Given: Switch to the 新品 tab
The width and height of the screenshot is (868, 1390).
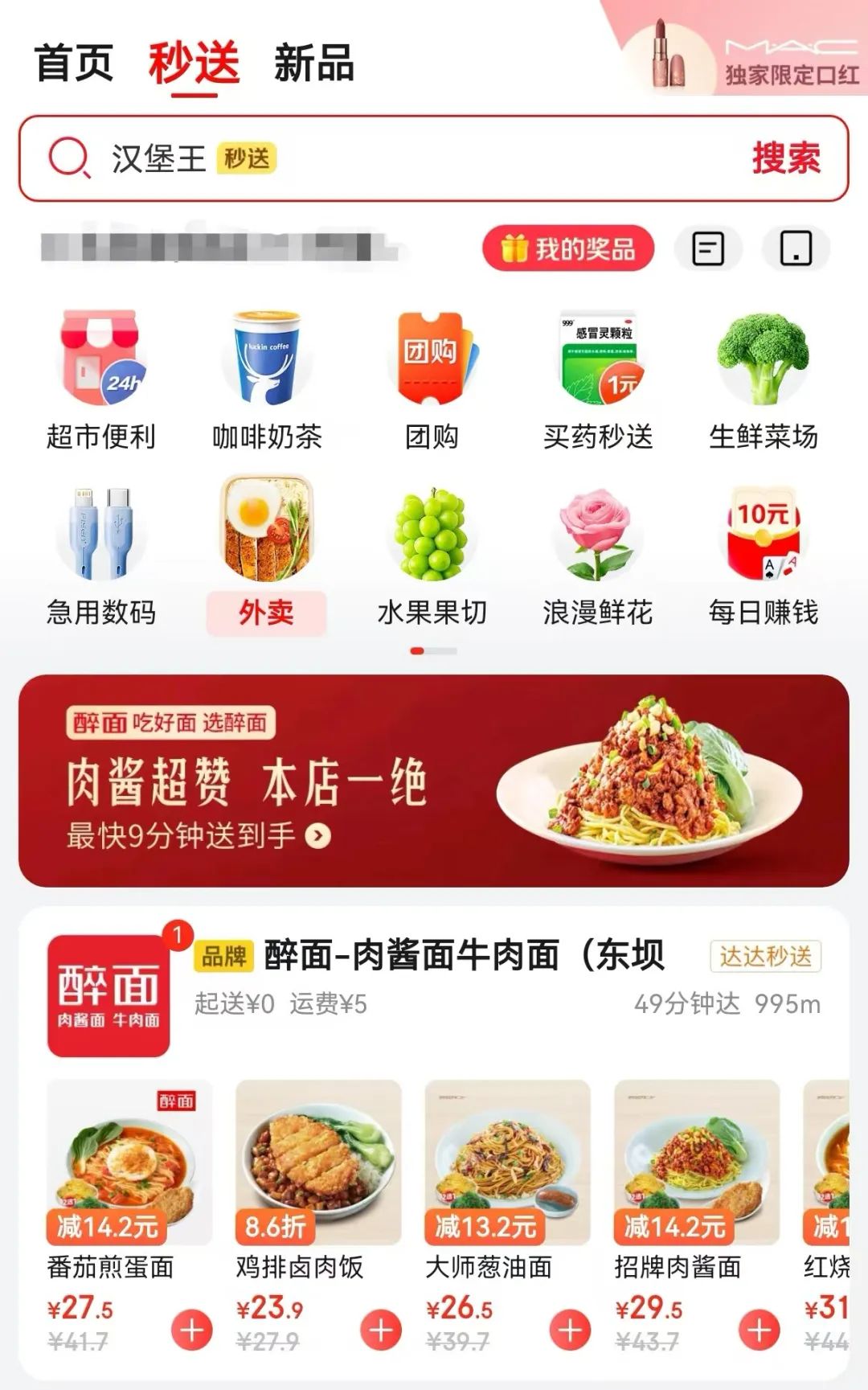Looking at the screenshot, I should [313, 63].
